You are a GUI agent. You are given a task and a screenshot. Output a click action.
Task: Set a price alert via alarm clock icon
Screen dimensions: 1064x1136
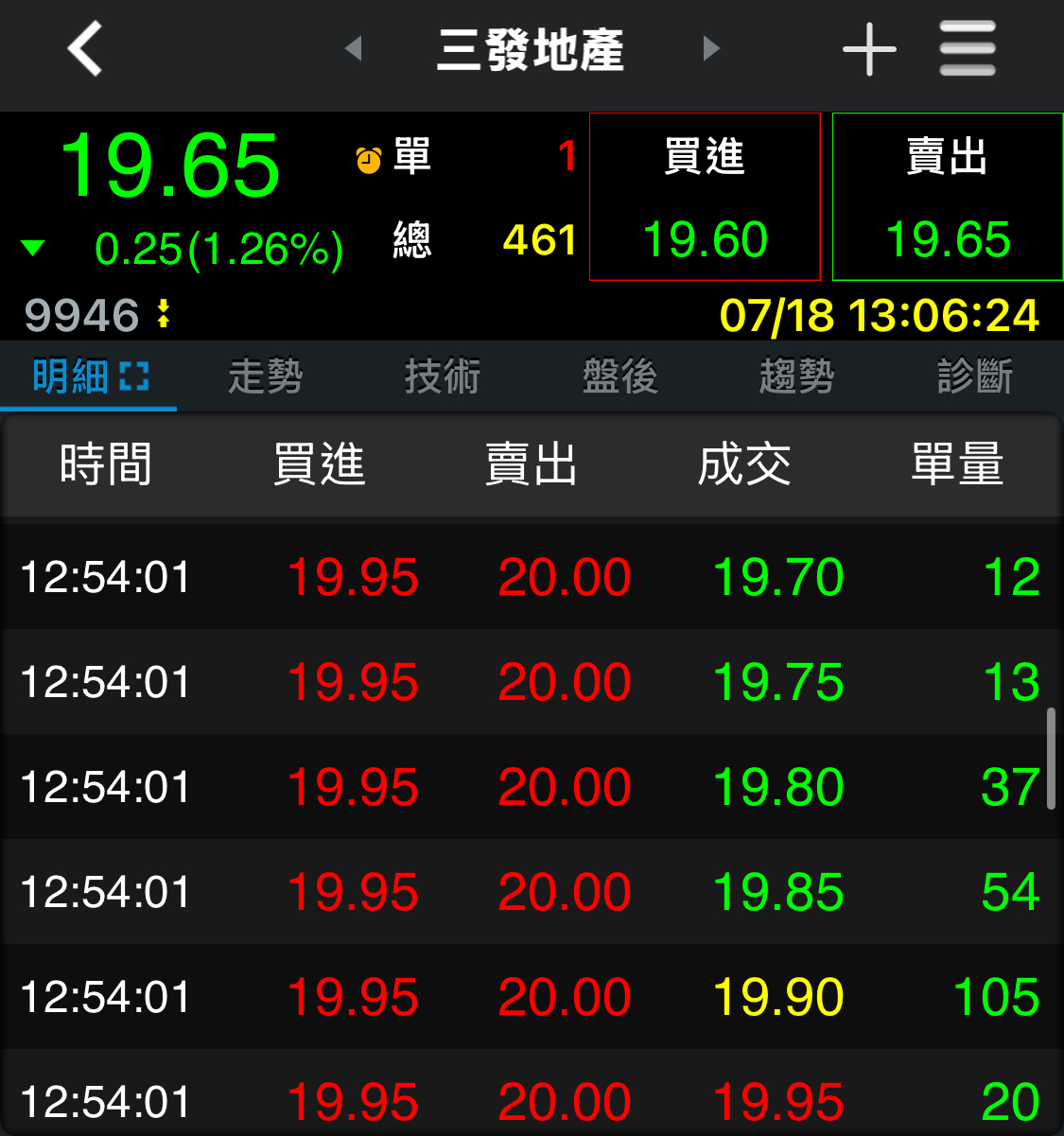[x=369, y=160]
